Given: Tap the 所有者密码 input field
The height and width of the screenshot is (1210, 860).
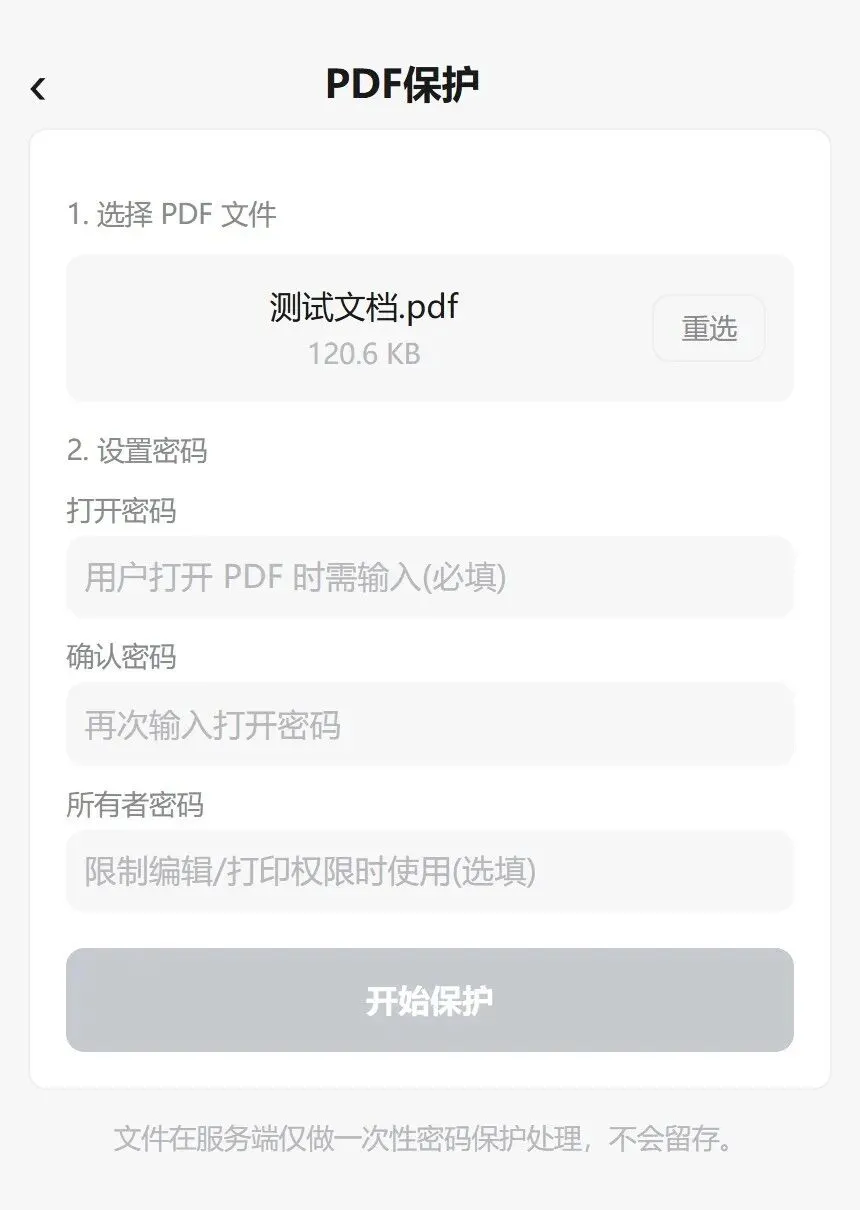Looking at the screenshot, I should point(430,871).
